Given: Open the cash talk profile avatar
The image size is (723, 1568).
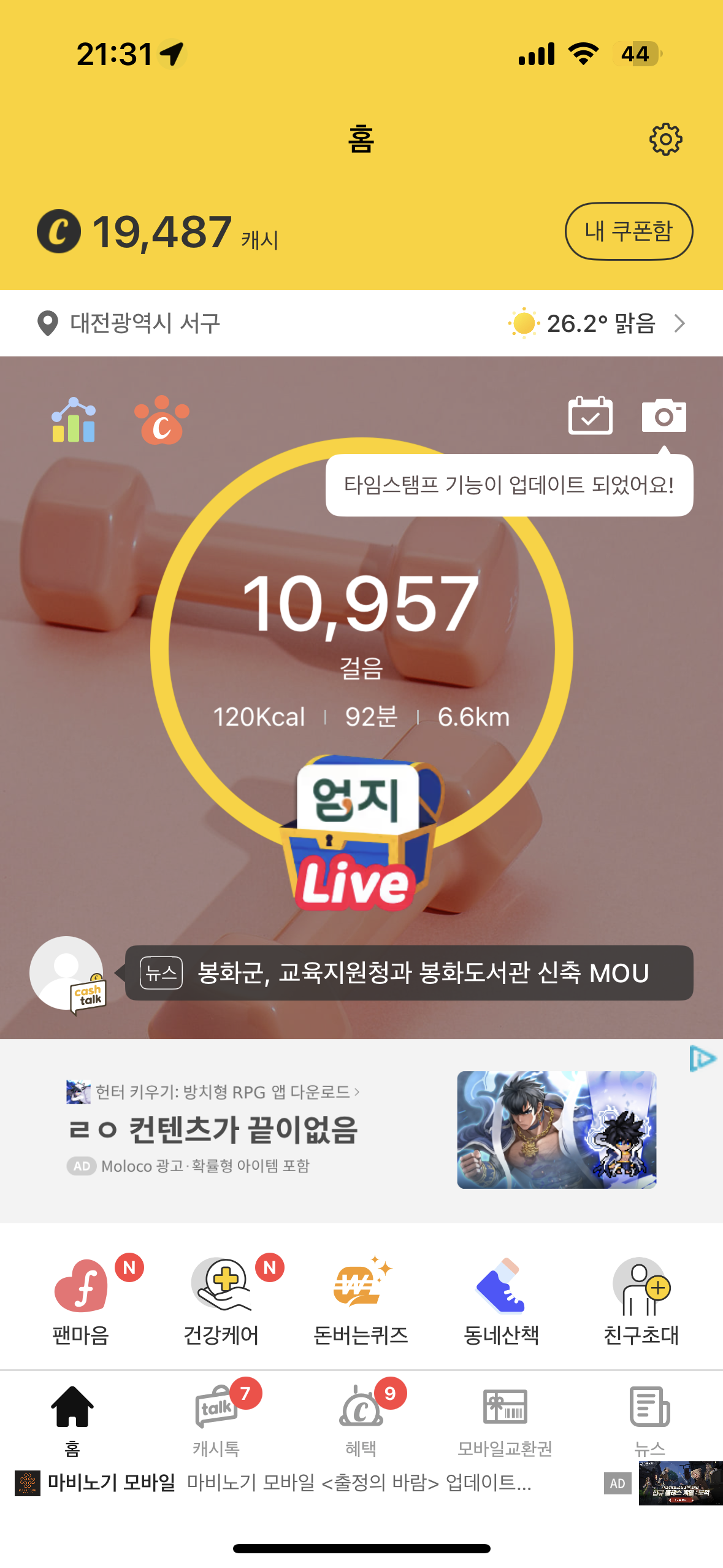Looking at the screenshot, I should [x=67, y=973].
